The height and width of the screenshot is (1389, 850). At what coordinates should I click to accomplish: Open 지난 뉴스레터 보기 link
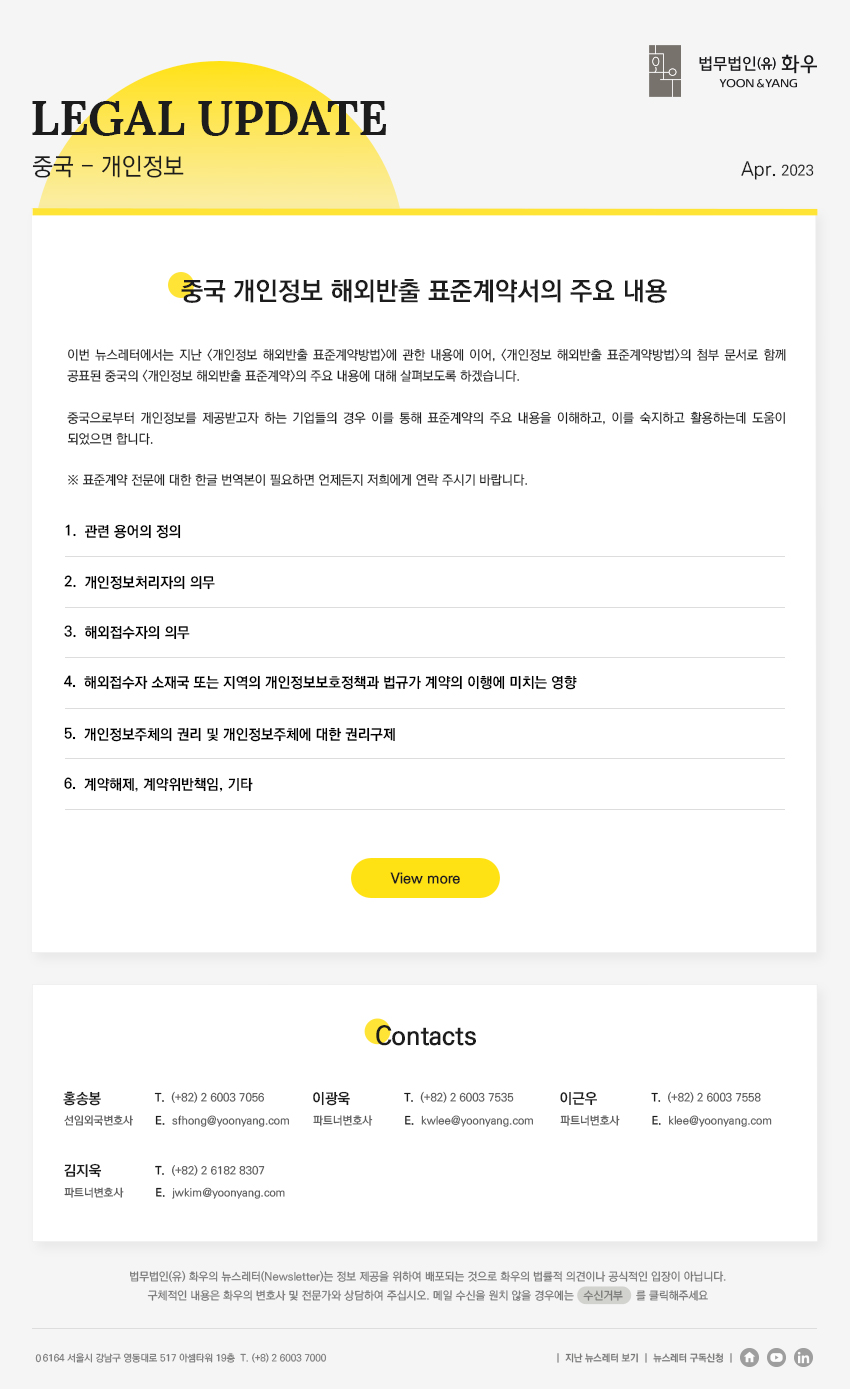click(601, 1358)
